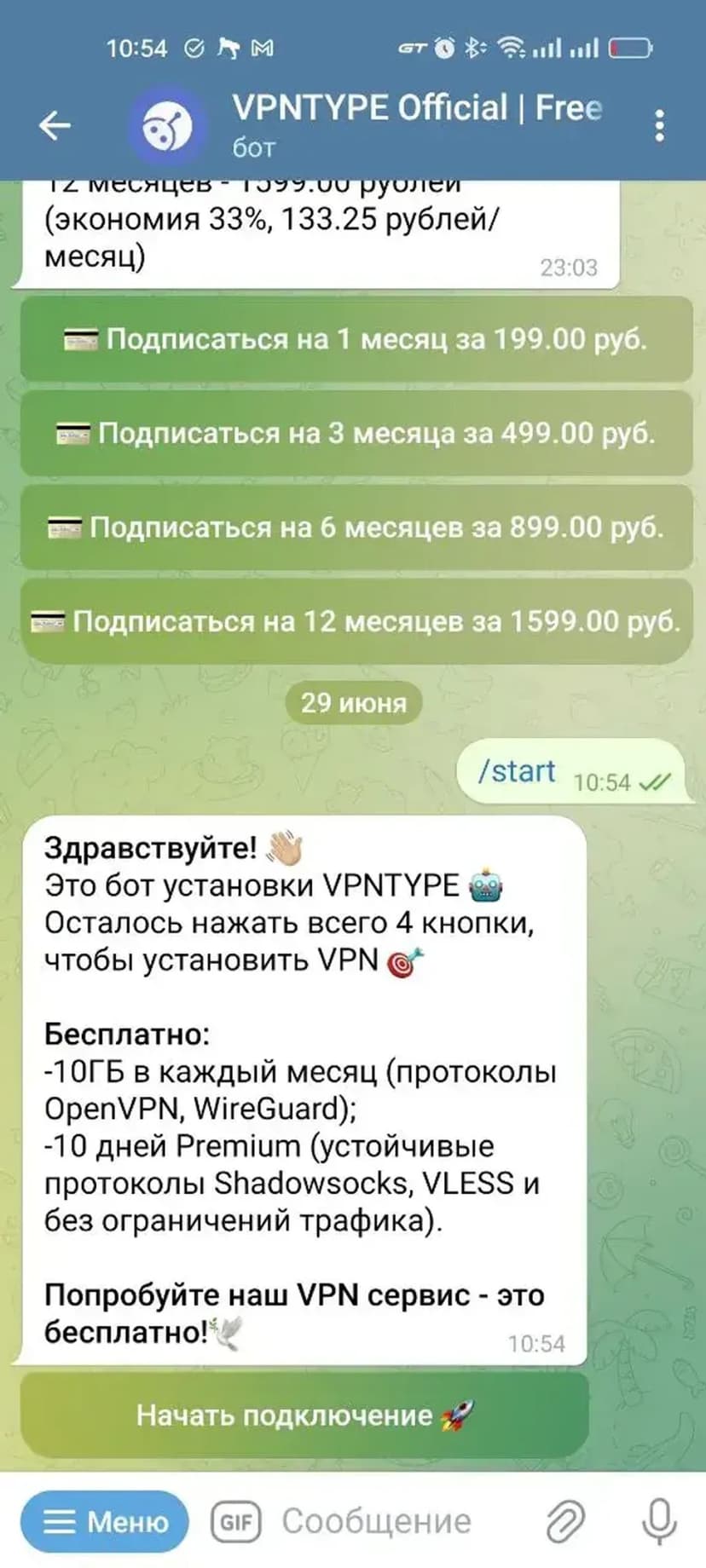Focus the Сообщение text field

point(392,1521)
